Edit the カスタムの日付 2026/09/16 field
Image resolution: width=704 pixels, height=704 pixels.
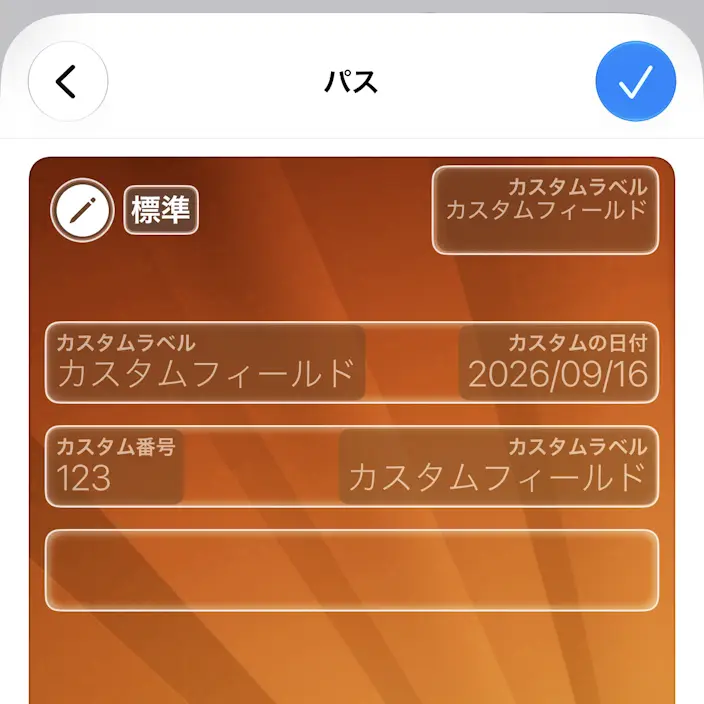coord(558,363)
